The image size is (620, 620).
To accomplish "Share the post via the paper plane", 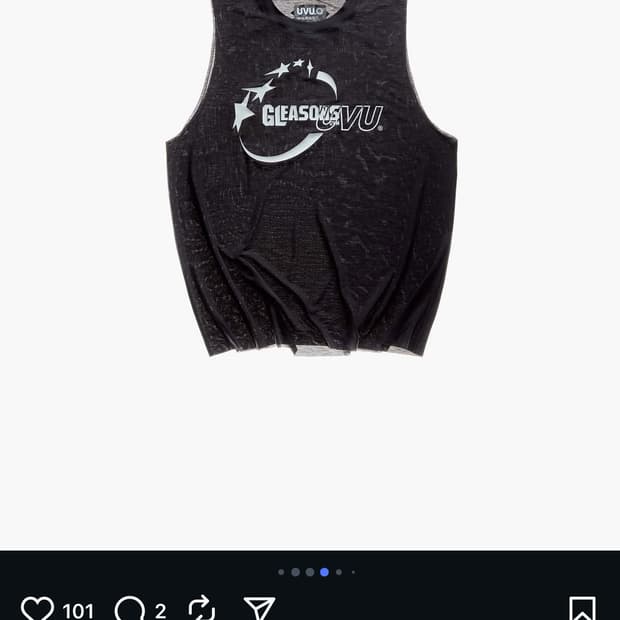I will (259, 608).
